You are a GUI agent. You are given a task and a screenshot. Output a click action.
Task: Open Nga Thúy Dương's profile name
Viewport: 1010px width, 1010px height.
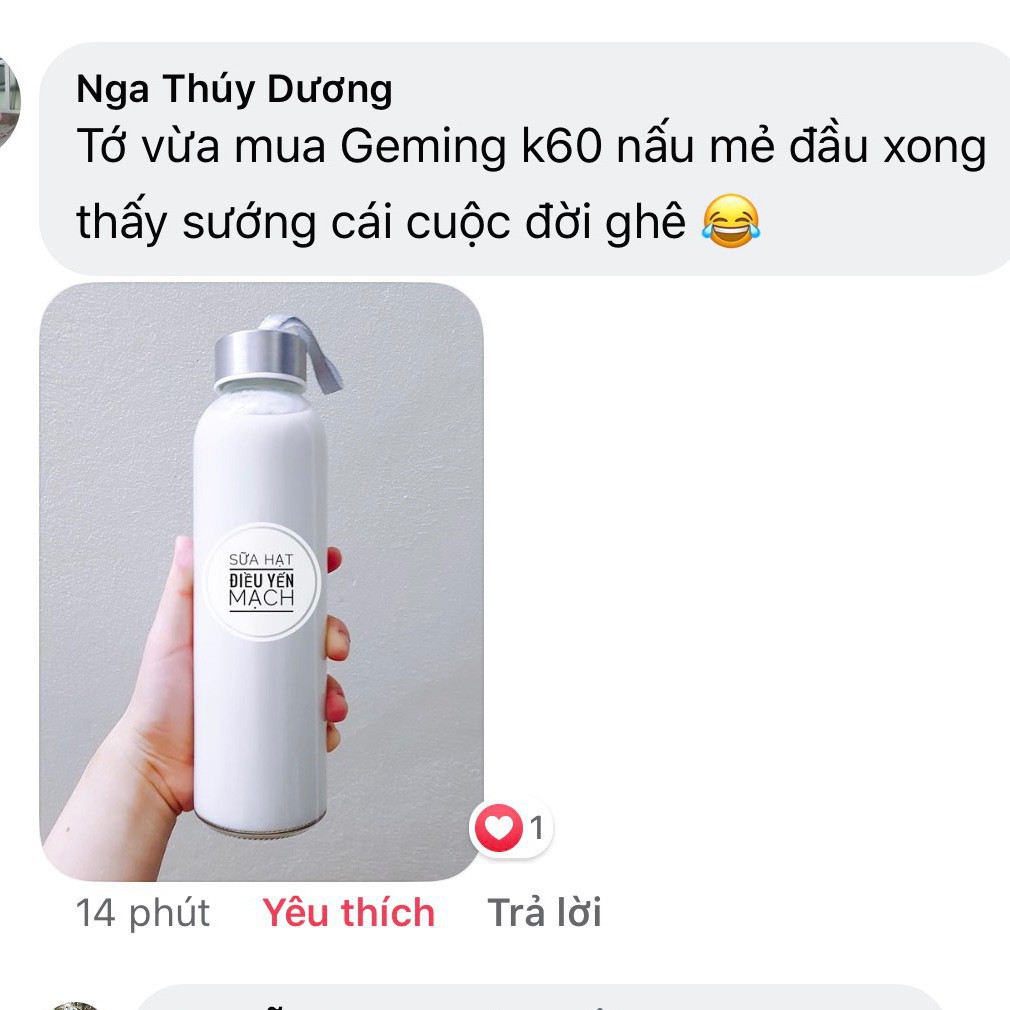234,90
